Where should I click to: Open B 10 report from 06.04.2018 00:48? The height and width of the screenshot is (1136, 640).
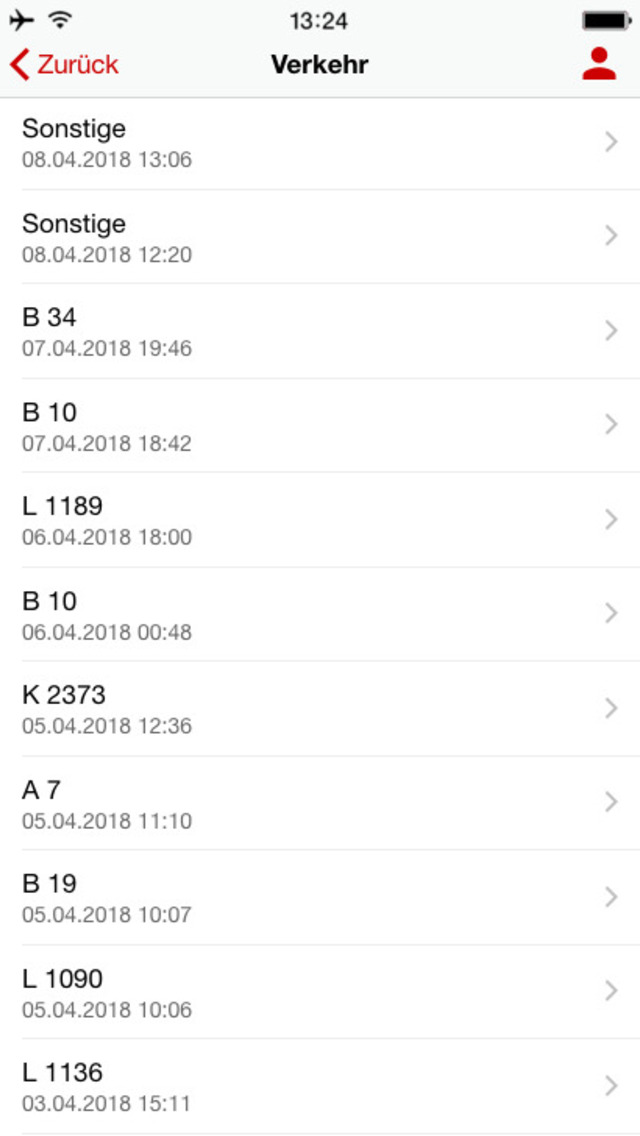320,615
